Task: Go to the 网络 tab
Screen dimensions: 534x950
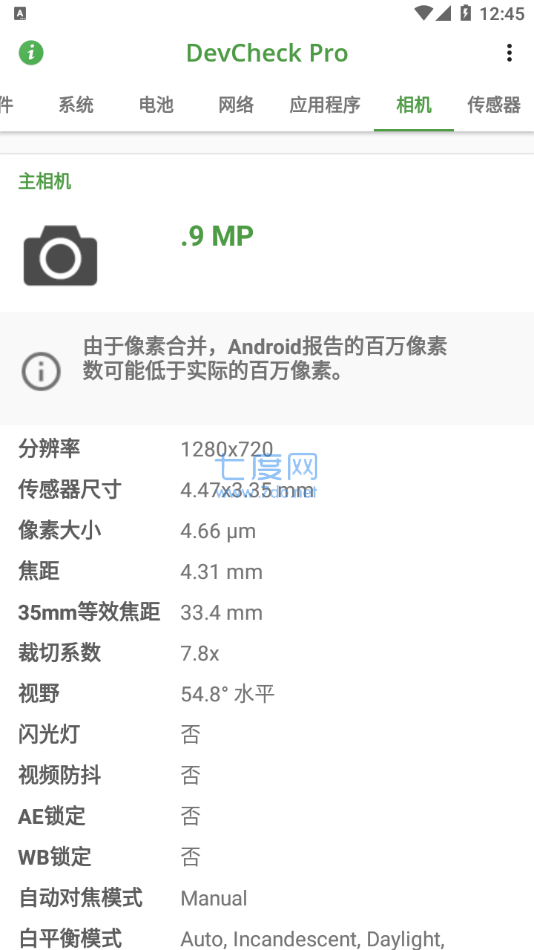Action: (x=236, y=105)
